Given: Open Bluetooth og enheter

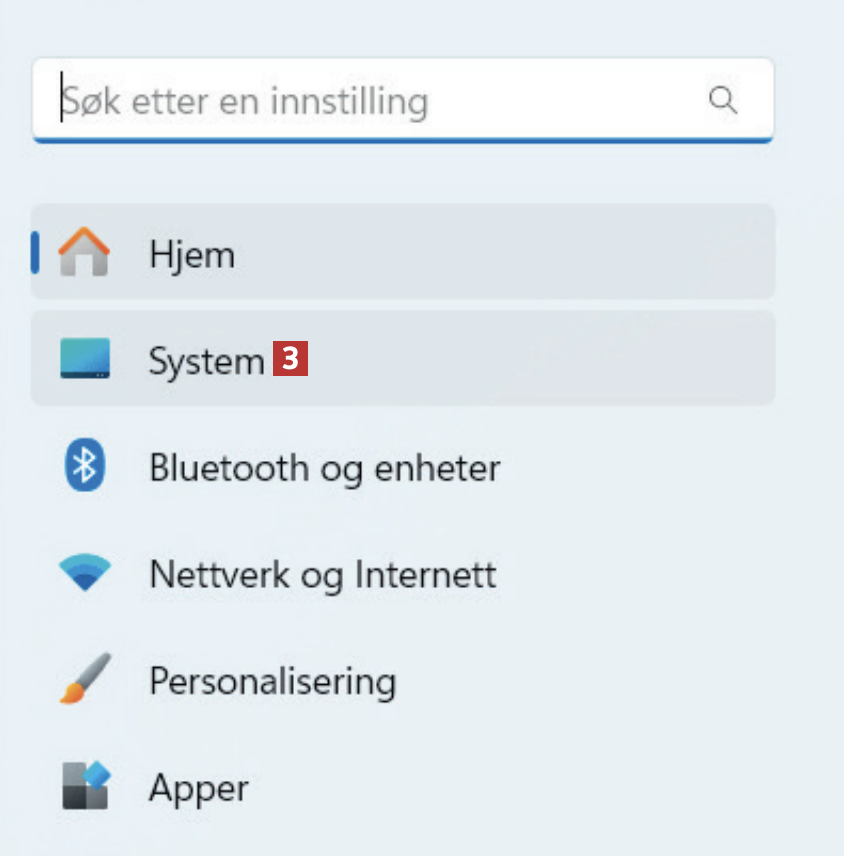Looking at the screenshot, I should point(324,467).
